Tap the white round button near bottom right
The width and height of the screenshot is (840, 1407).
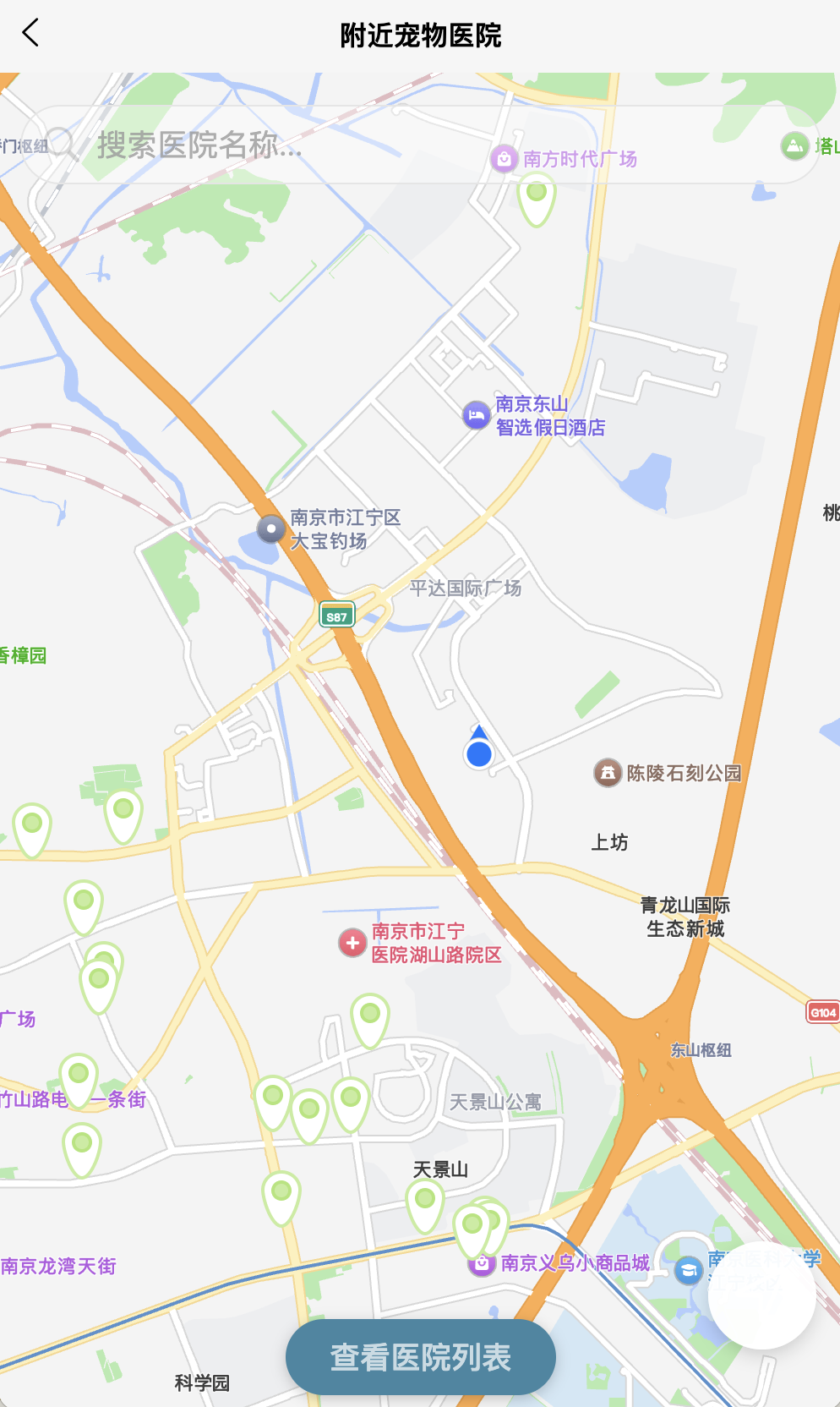pyautogui.click(x=761, y=1295)
